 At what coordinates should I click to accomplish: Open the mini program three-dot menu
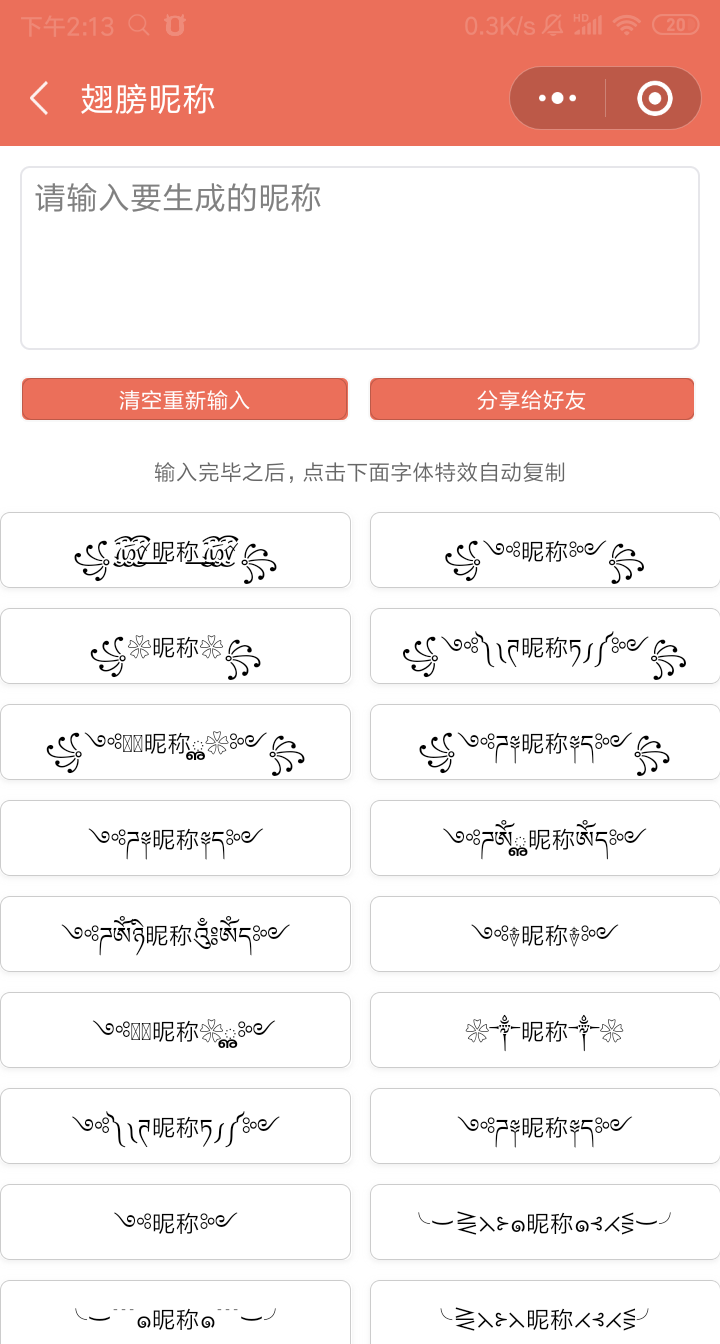point(557,98)
